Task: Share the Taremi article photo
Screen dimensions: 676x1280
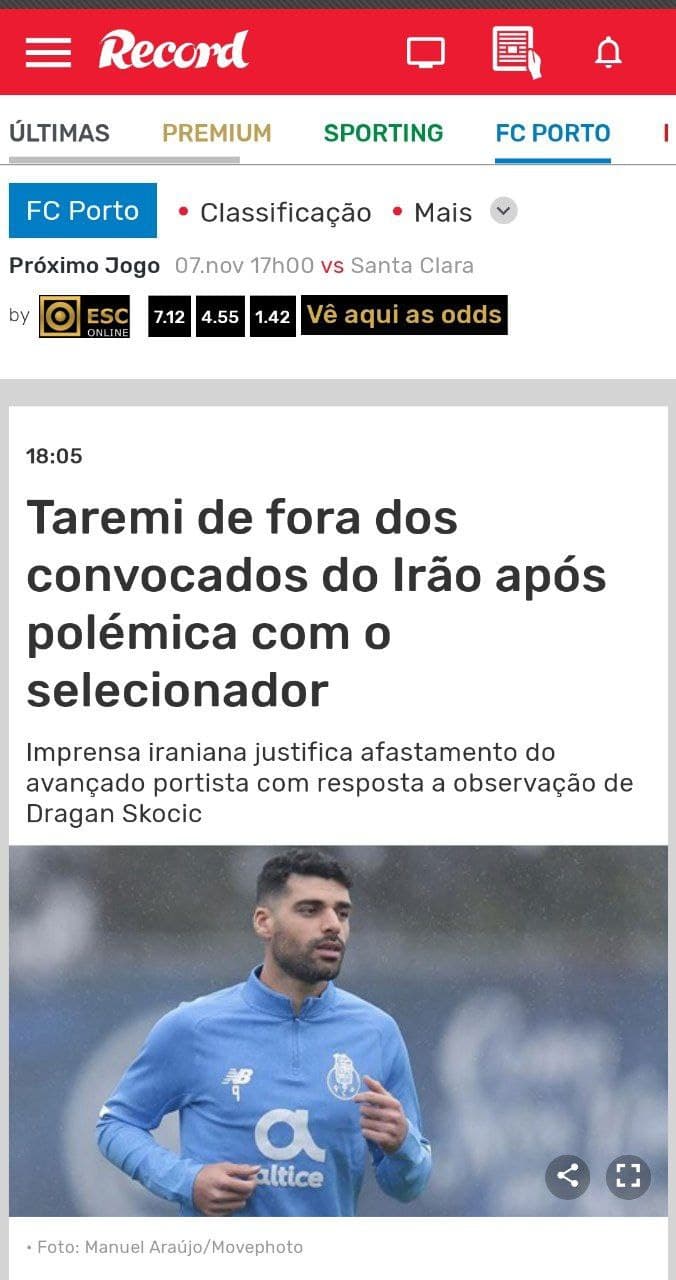Action: 567,1176
